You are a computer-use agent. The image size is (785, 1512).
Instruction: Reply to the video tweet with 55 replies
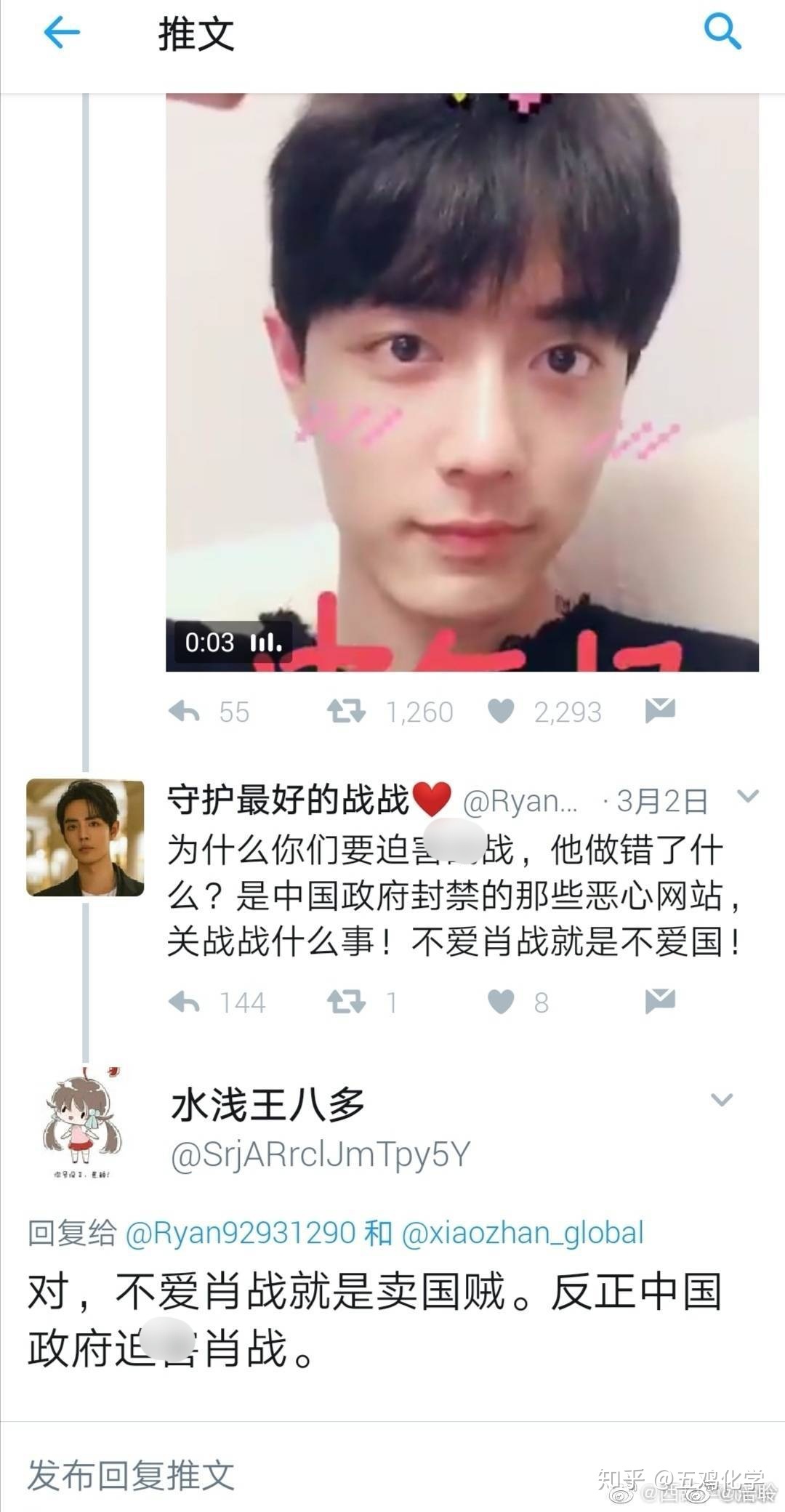(185, 712)
